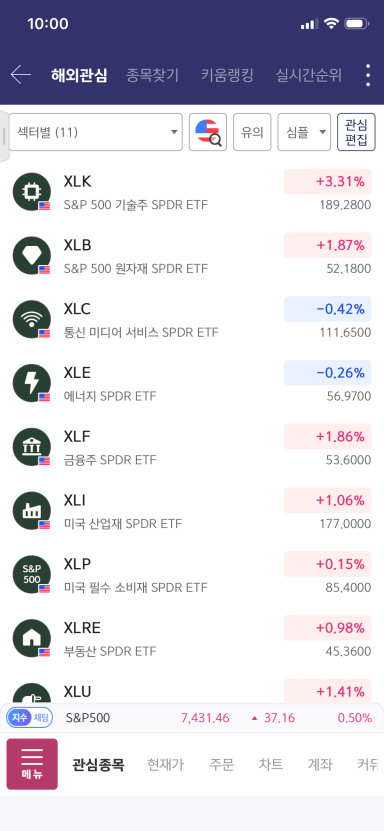Switch to the 종목찾기 tab
This screenshot has width=384, height=831.
pos(152,75)
